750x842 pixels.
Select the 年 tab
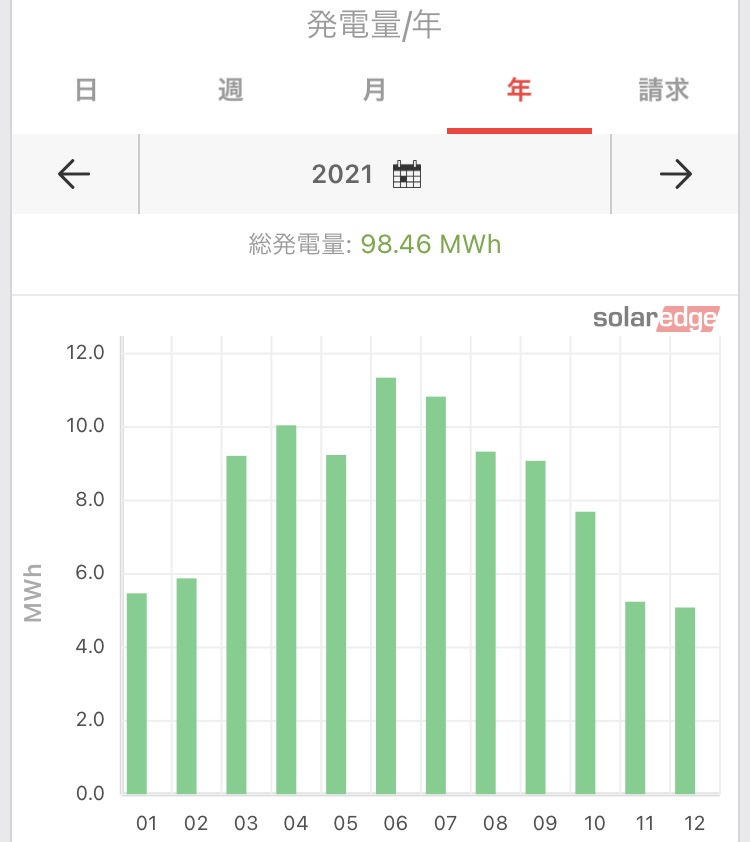point(519,90)
